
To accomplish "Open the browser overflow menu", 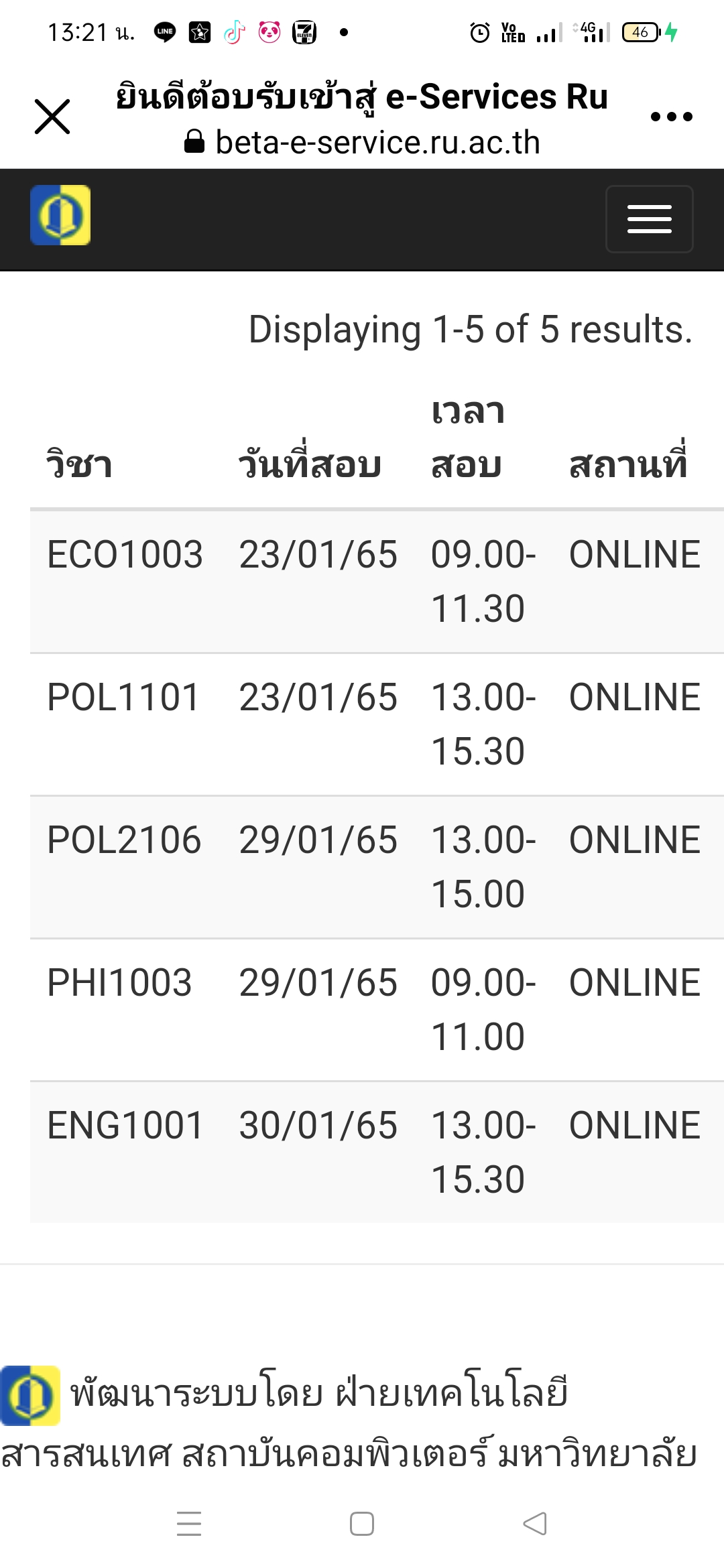I will click(x=671, y=117).
